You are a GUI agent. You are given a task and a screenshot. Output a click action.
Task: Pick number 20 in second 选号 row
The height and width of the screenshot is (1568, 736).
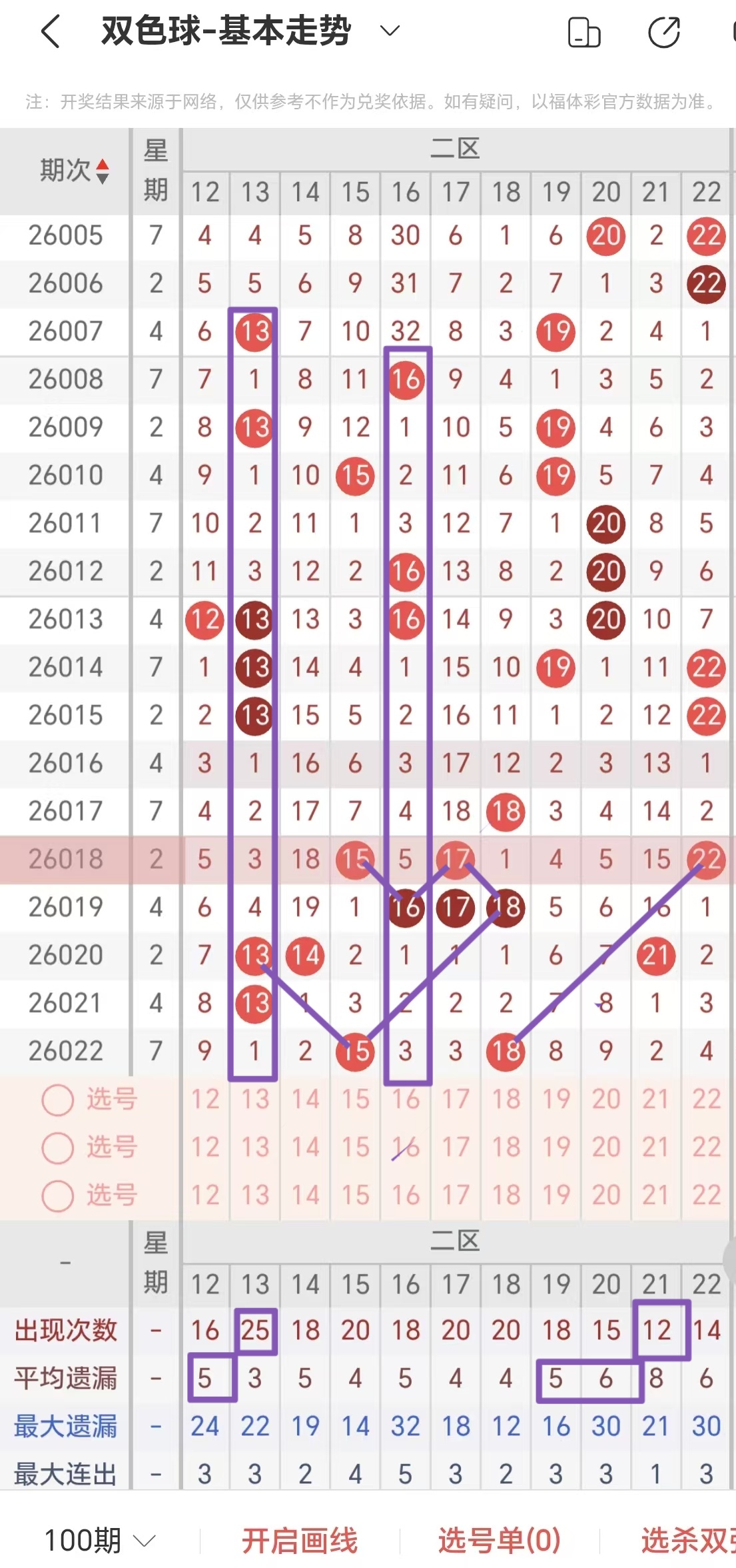[606, 1147]
